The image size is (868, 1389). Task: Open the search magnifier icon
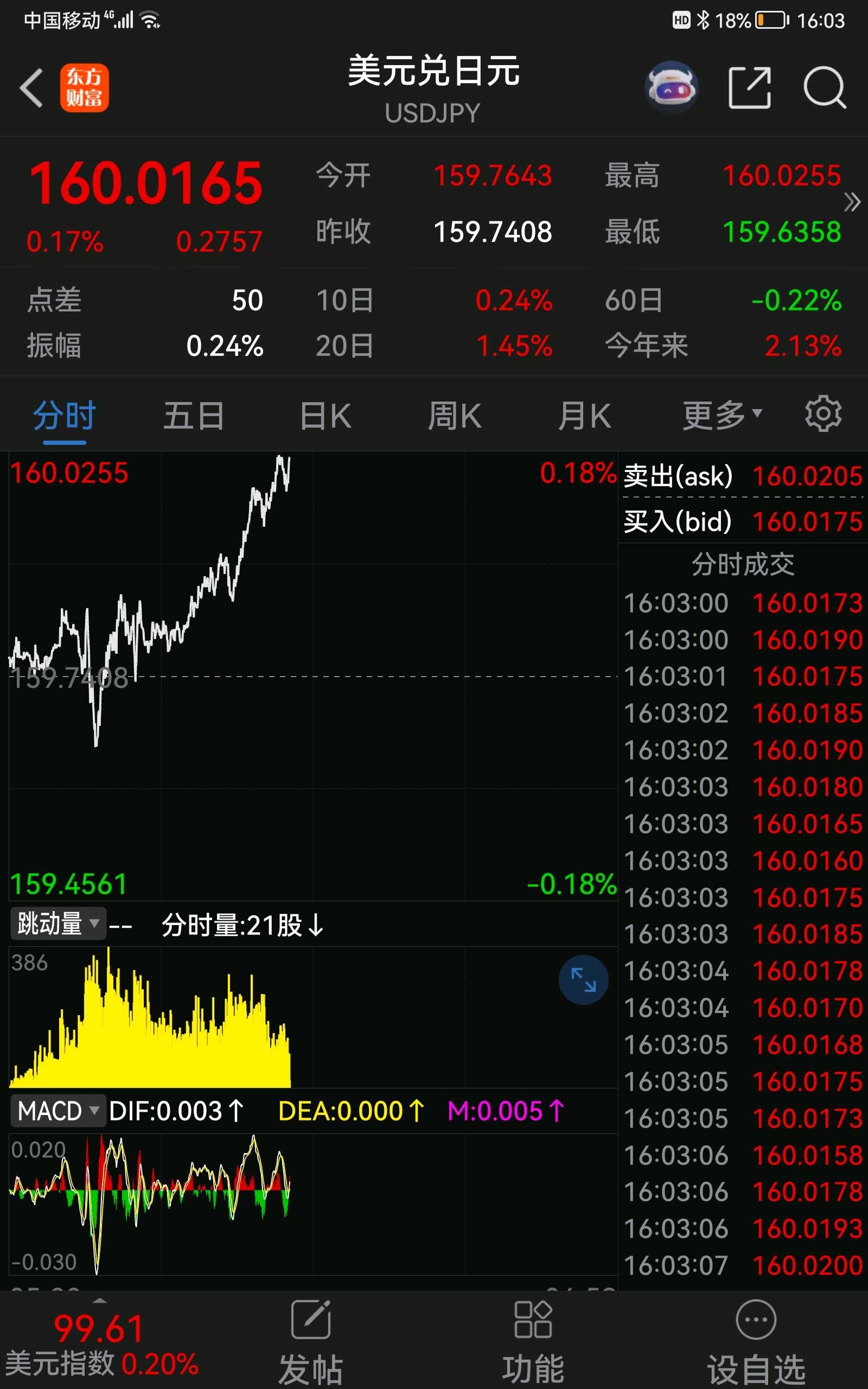point(825,88)
